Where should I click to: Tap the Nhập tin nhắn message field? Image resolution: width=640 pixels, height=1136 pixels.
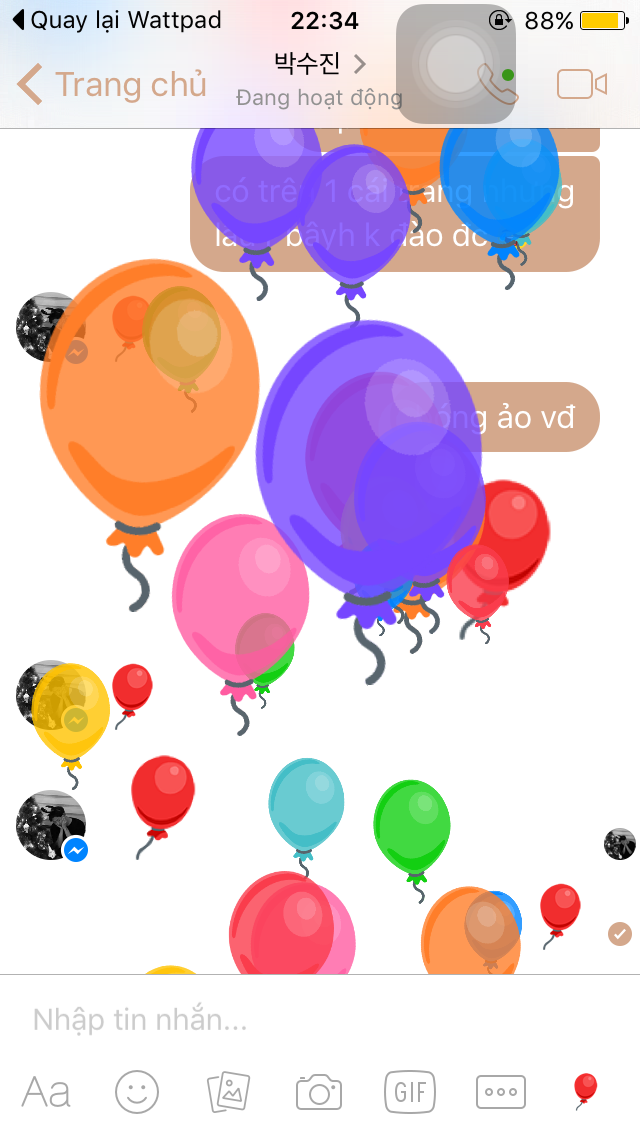pos(300,1020)
